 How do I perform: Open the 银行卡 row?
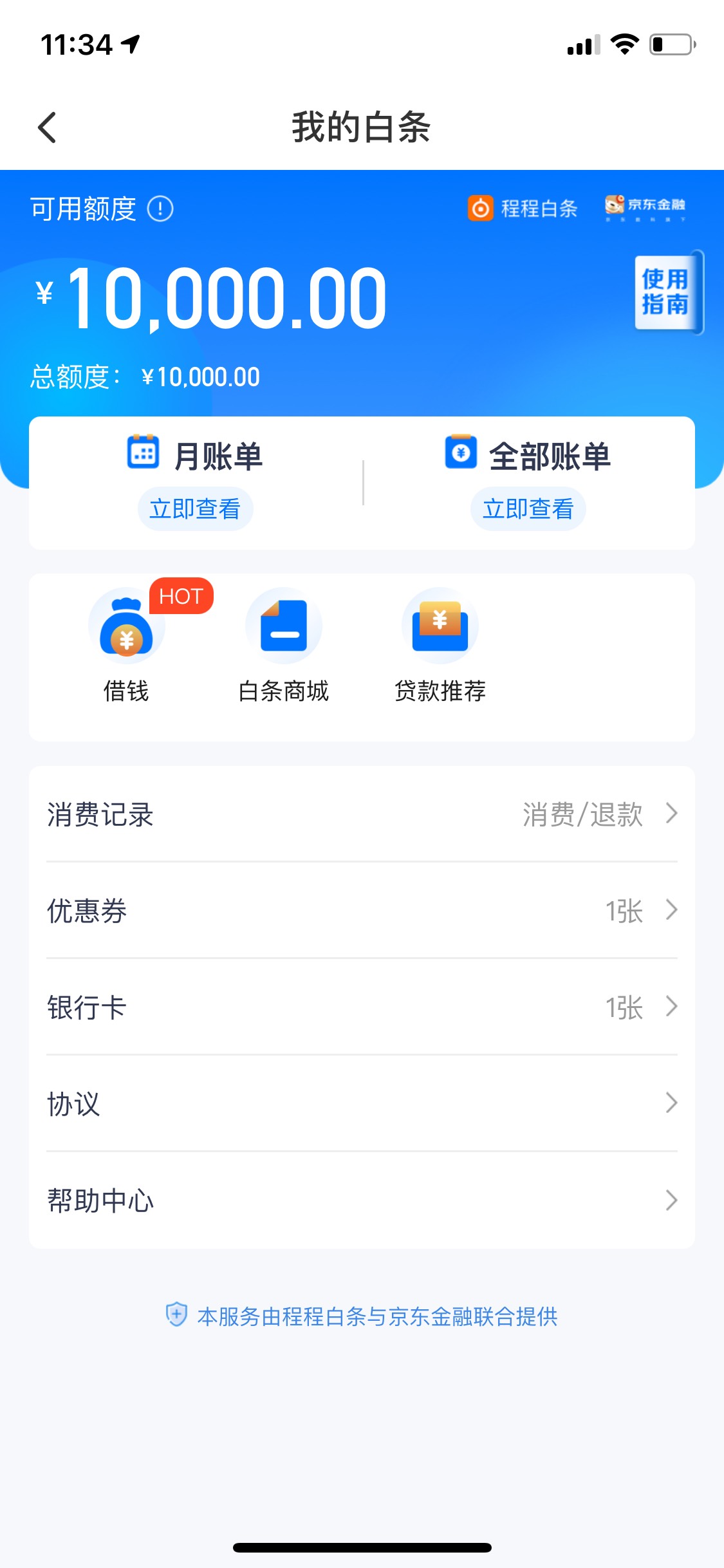click(x=362, y=1007)
